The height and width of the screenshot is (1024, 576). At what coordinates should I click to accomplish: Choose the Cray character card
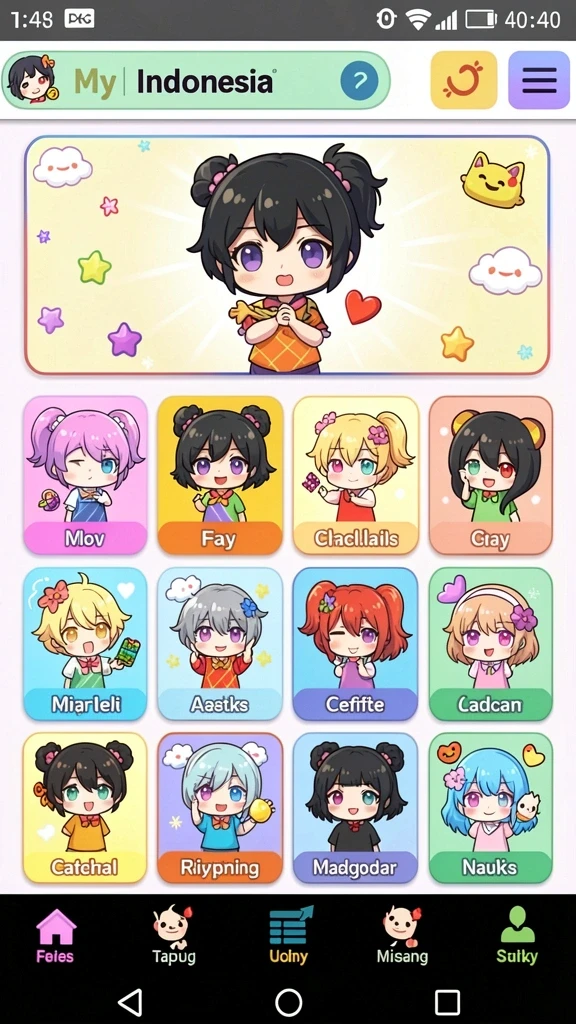[490, 475]
